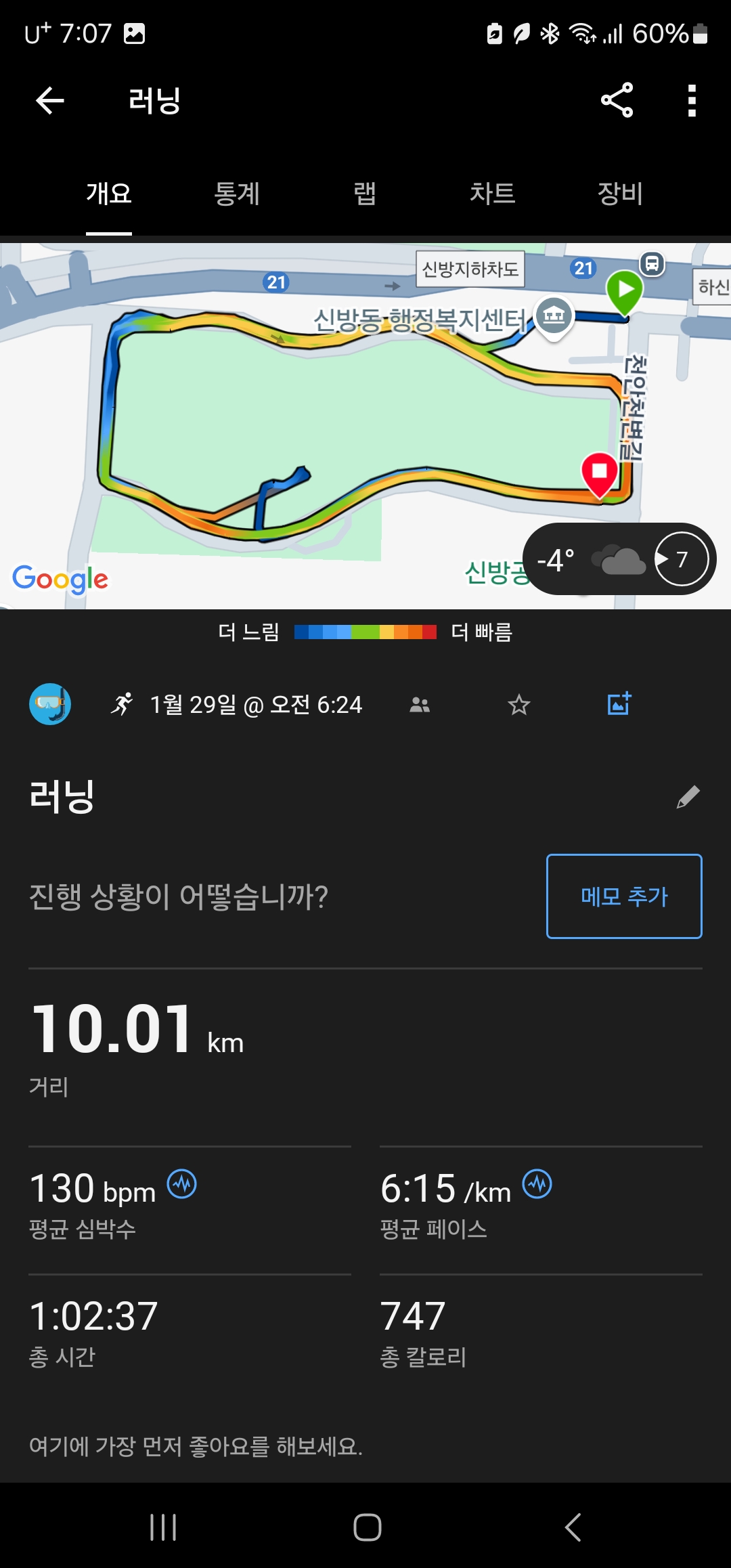Viewport: 731px width, 1568px height.
Task: Switch to the 랩 tab
Action: pos(365,194)
